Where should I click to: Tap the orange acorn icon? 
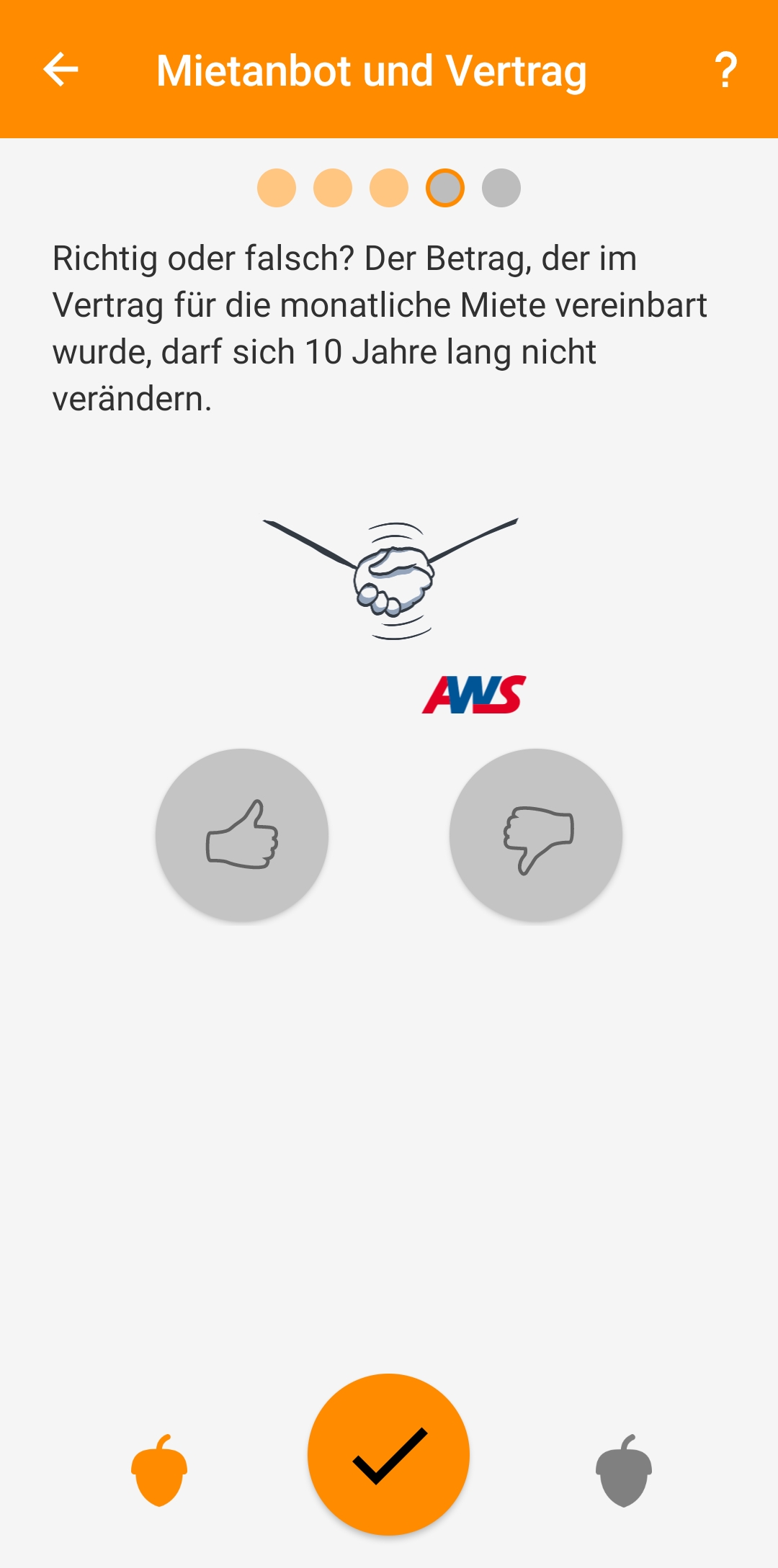[159, 1470]
